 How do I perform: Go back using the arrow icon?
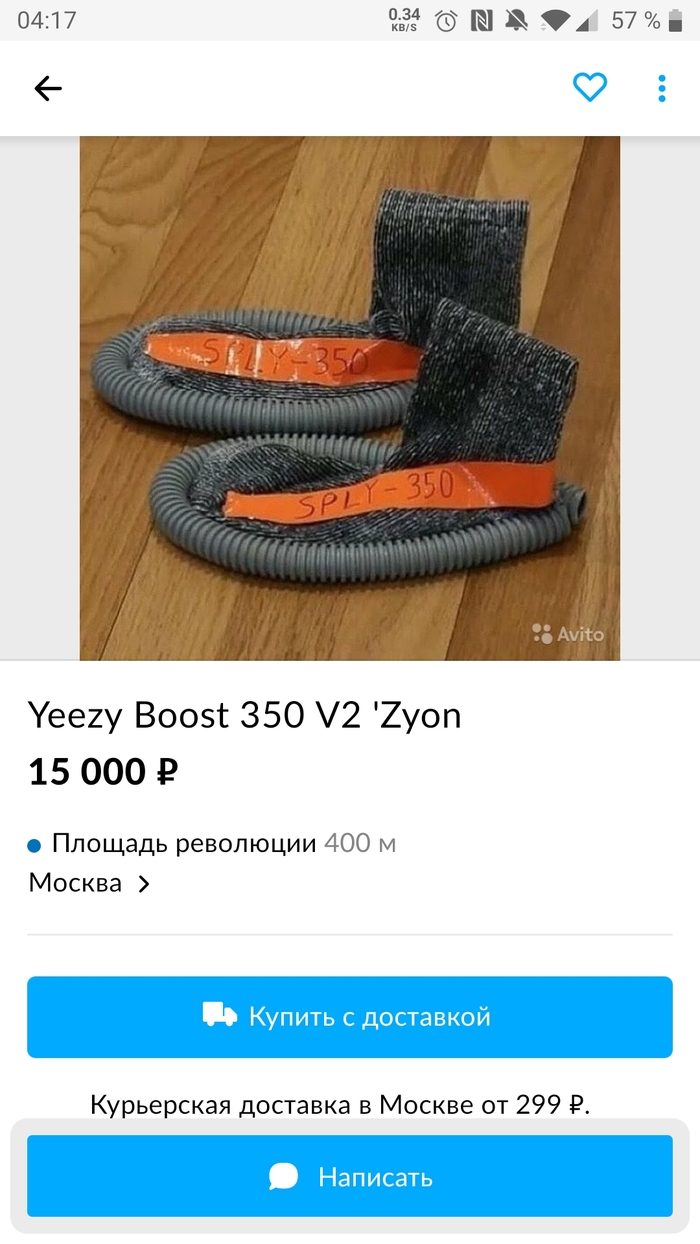(48, 88)
